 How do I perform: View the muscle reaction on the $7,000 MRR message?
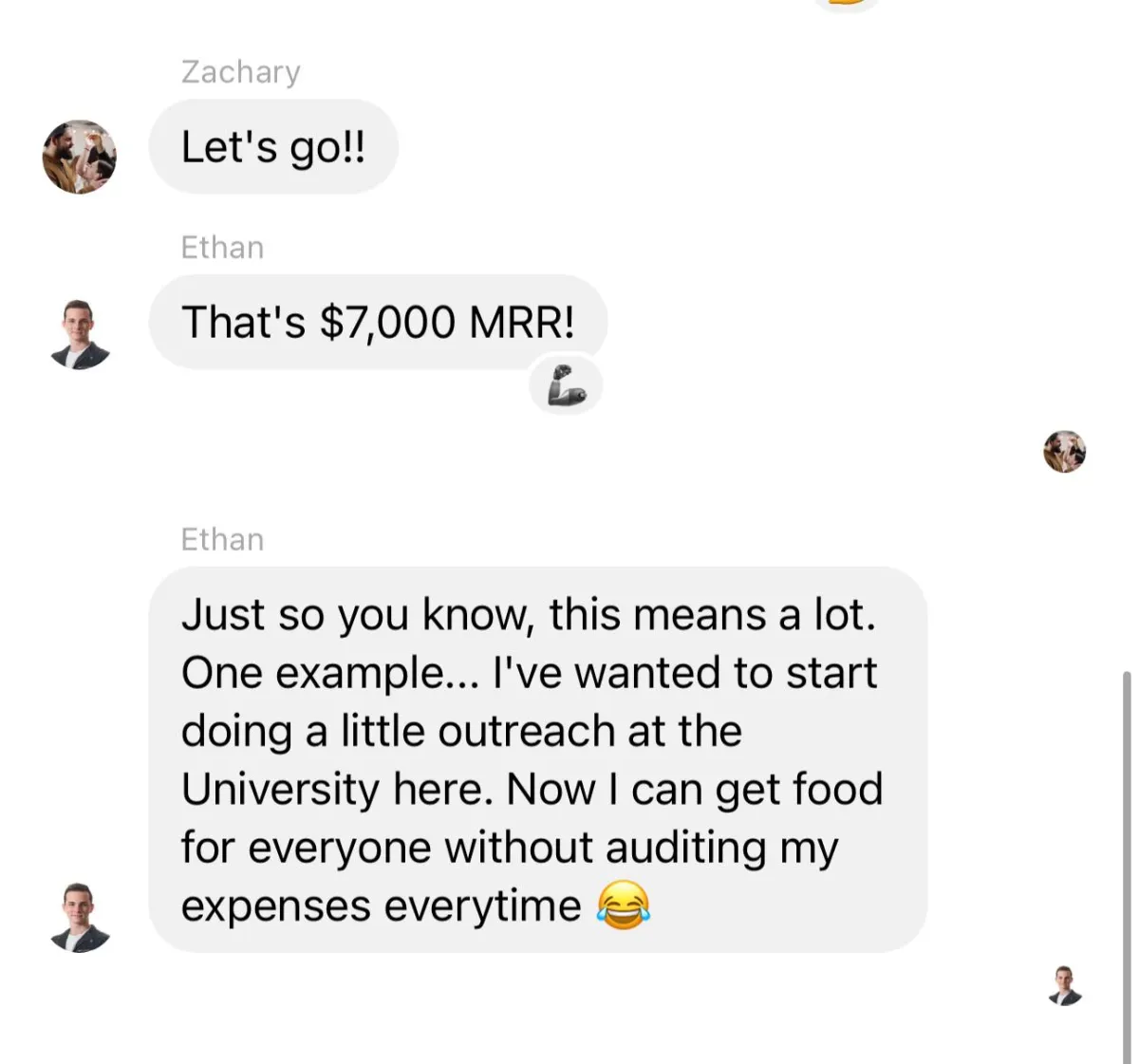tap(566, 386)
